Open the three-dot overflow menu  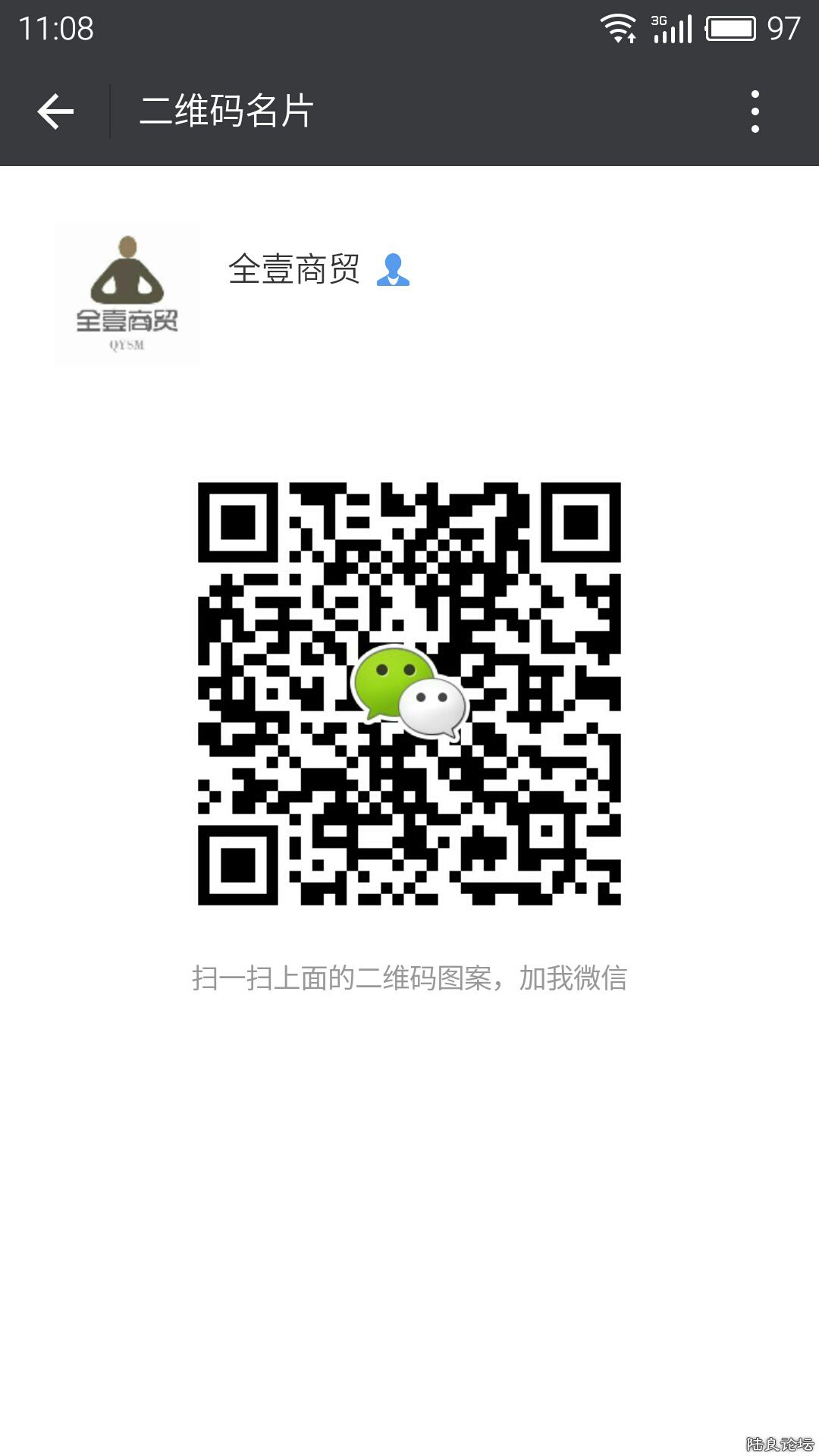coord(755,111)
